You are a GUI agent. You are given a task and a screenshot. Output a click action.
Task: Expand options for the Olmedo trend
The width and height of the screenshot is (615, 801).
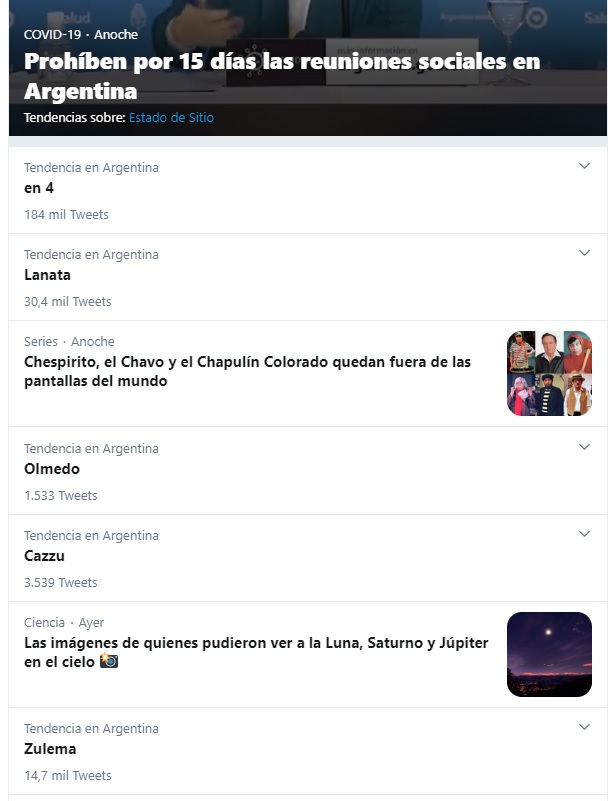point(585,447)
